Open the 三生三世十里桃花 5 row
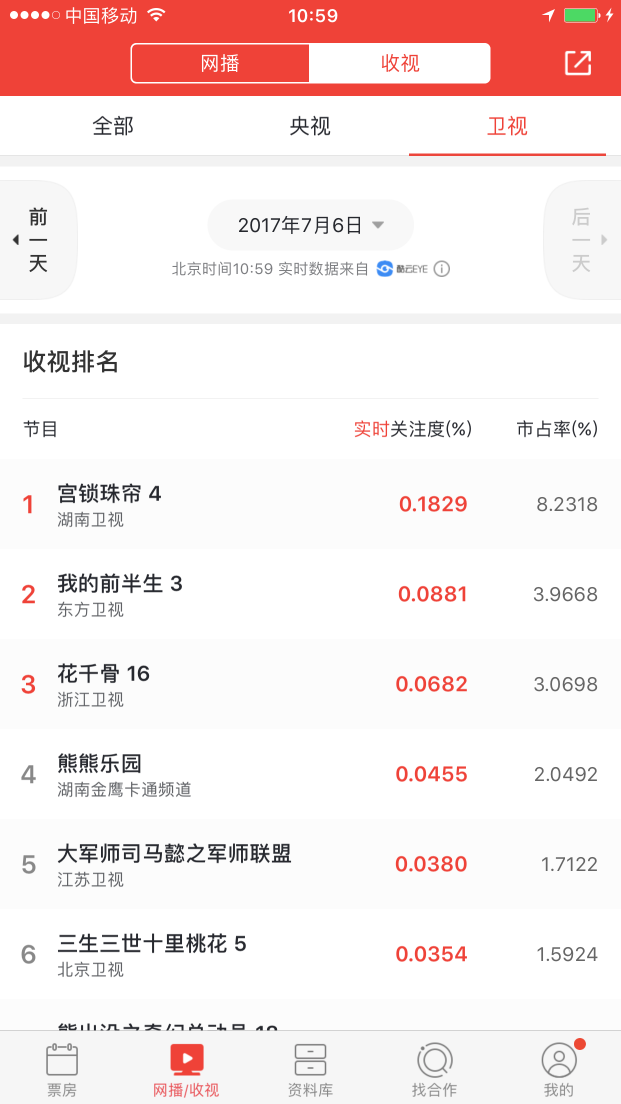This screenshot has height=1104, width=621. pos(310,954)
